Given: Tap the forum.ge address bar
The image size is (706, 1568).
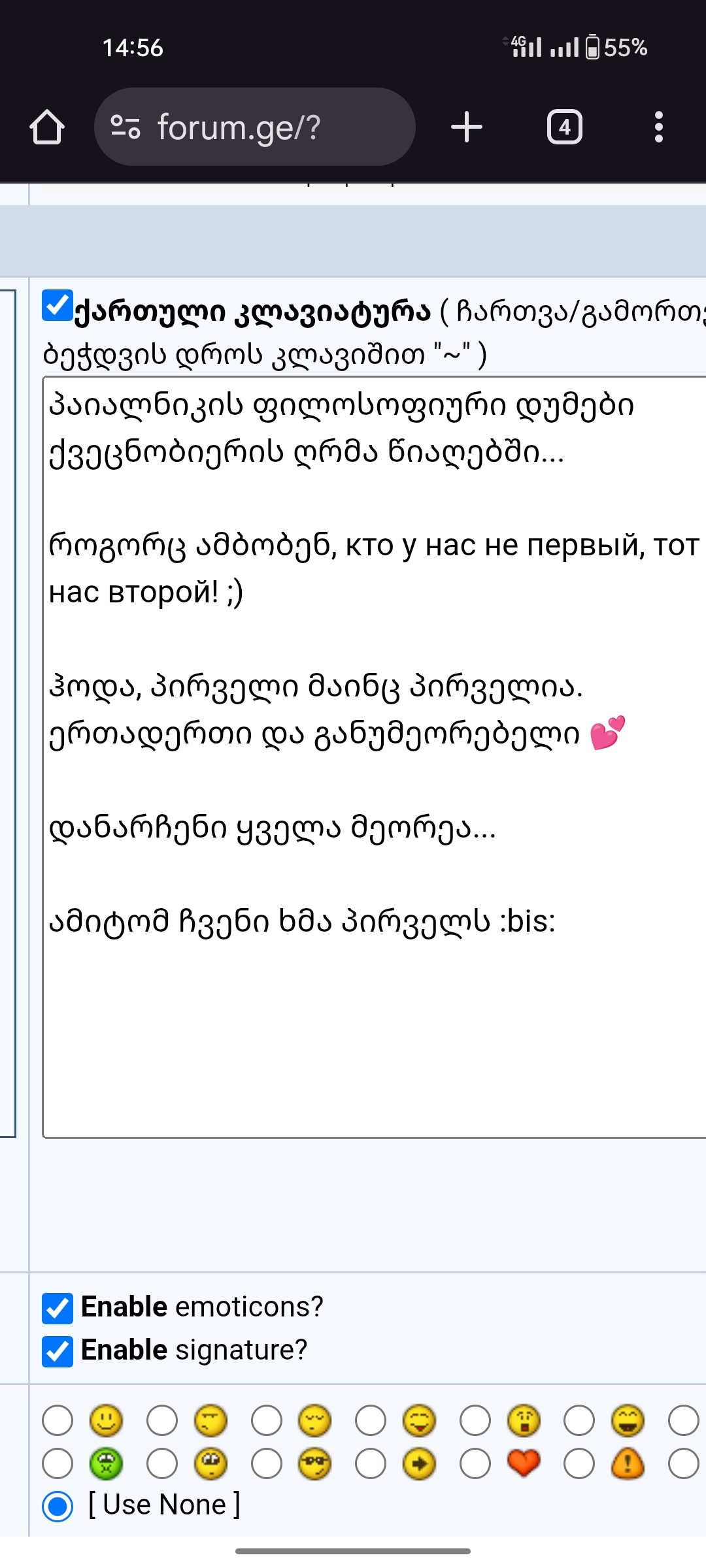Looking at the screenshot, I should [255, 127].
